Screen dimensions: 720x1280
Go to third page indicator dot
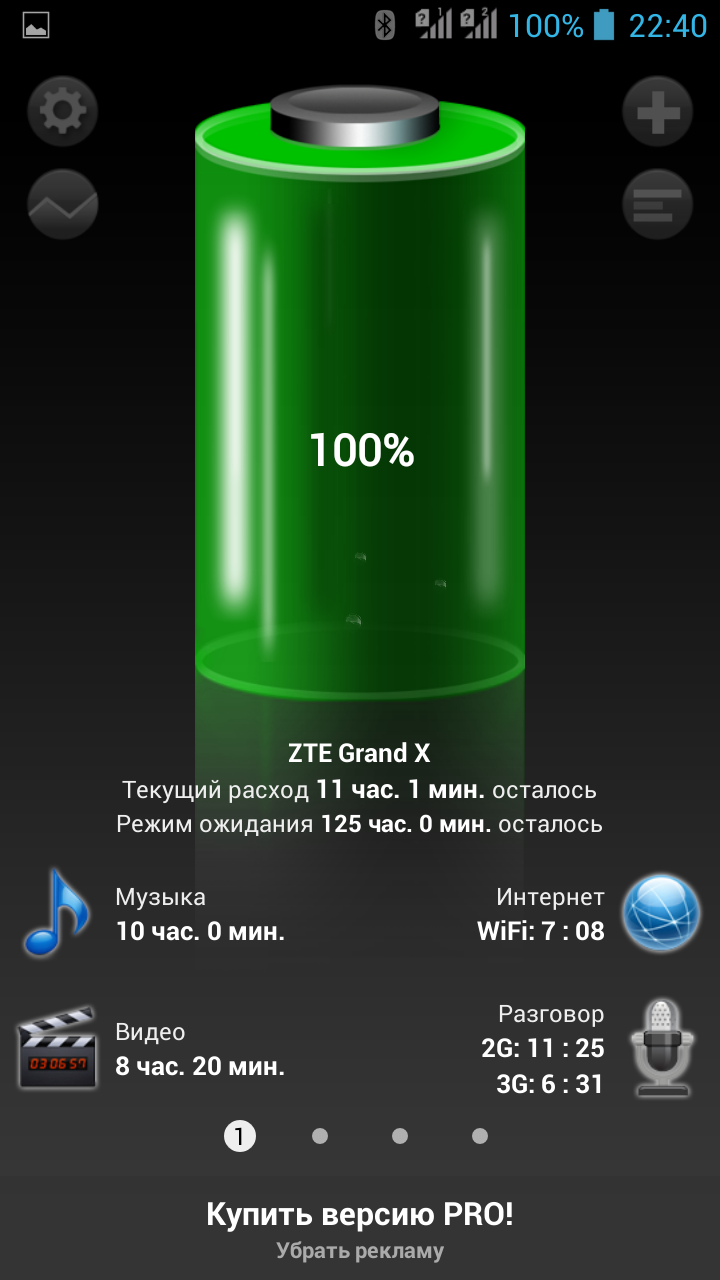(x=400, y=1136)
